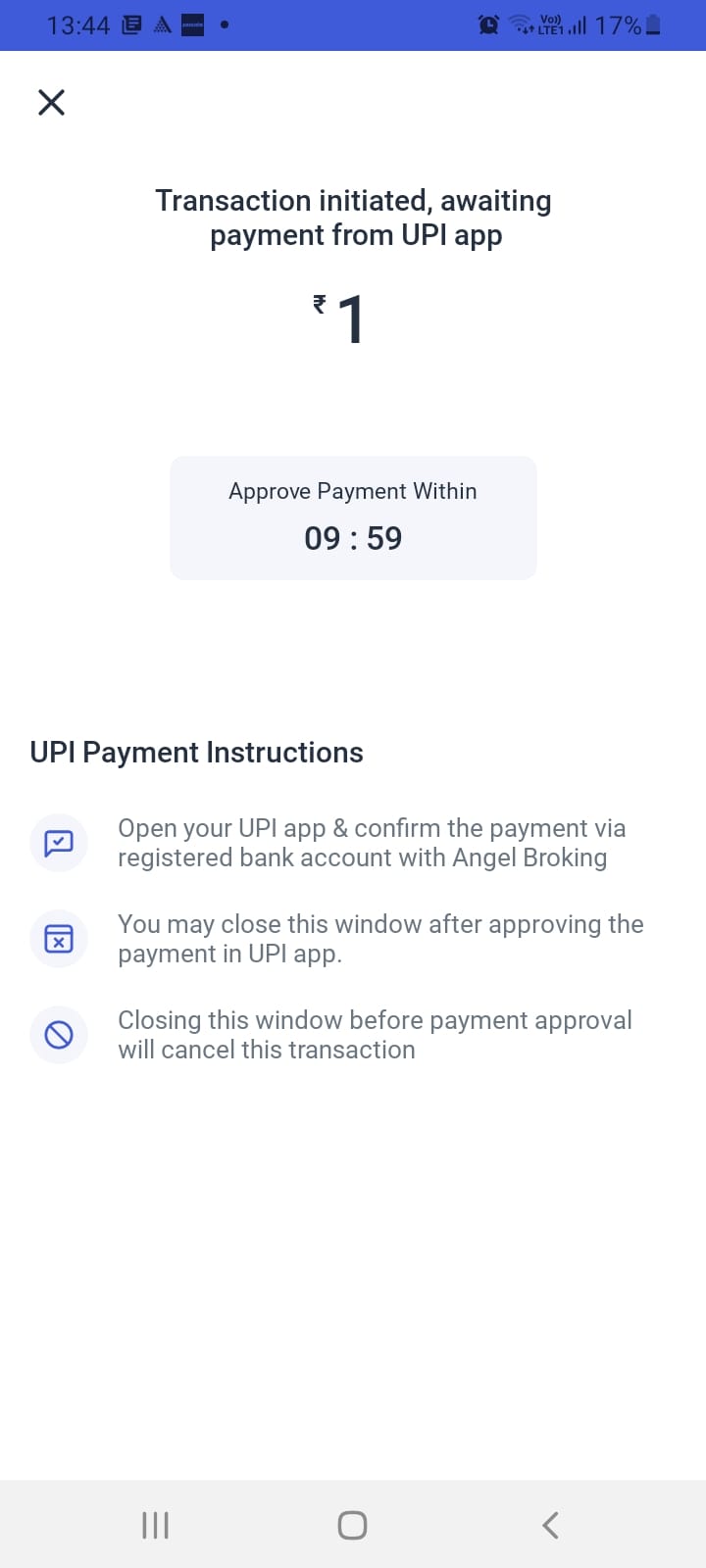Open the recent apps overview
The image size is (706, 1568).
coord(156,1525)
